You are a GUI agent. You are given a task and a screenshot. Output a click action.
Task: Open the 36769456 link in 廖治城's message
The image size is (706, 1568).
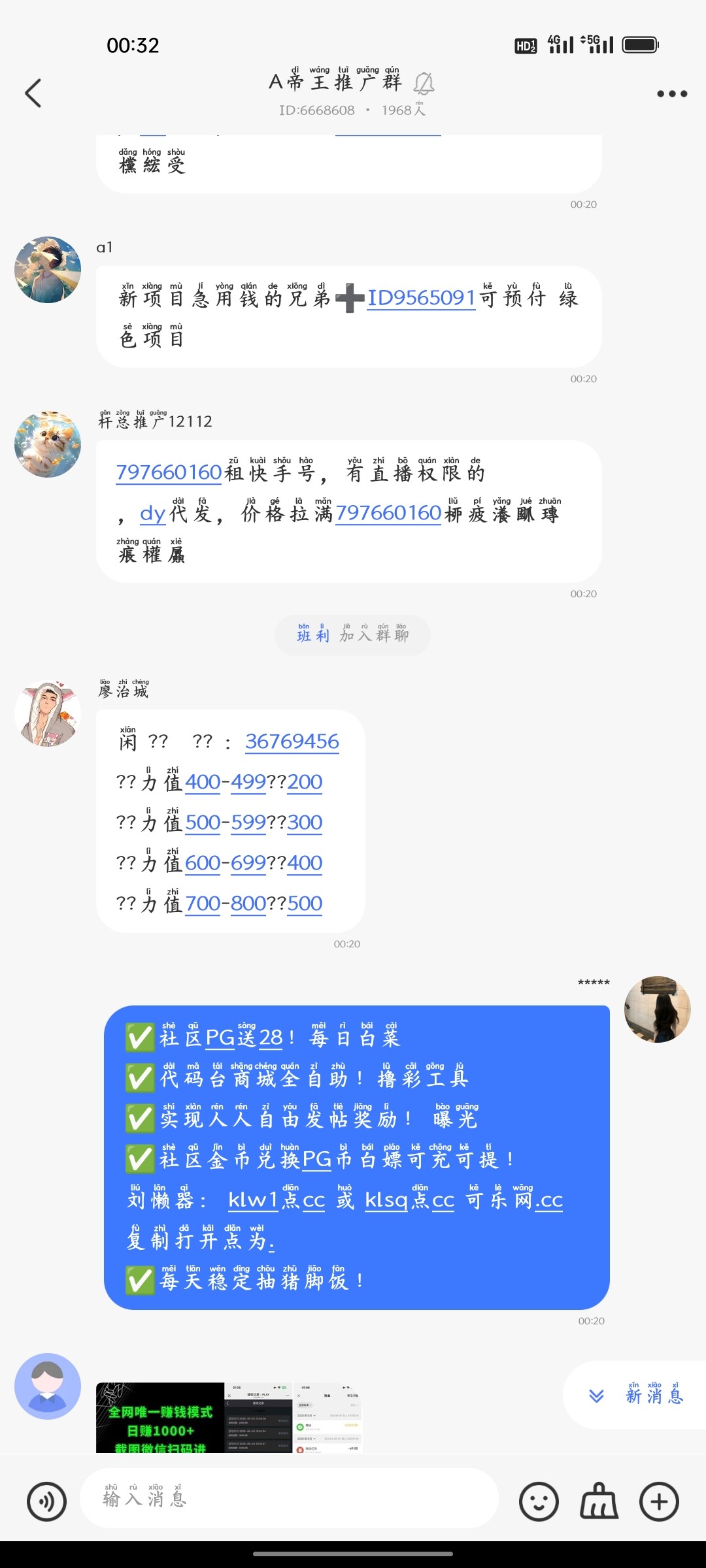pyautogui.click(x=292, y=741)
